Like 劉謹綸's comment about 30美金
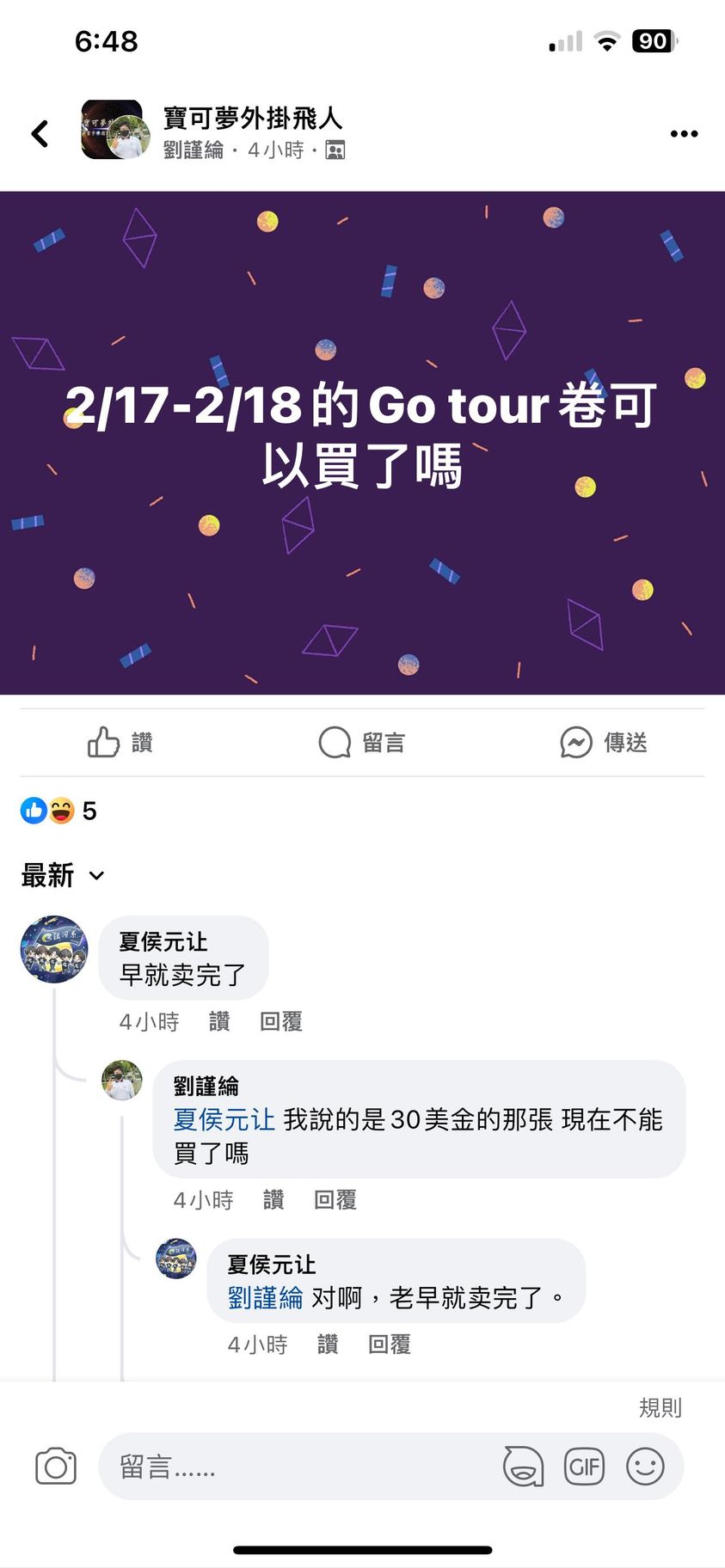Screen dimensions: 725x1568 click(273, 1199)
